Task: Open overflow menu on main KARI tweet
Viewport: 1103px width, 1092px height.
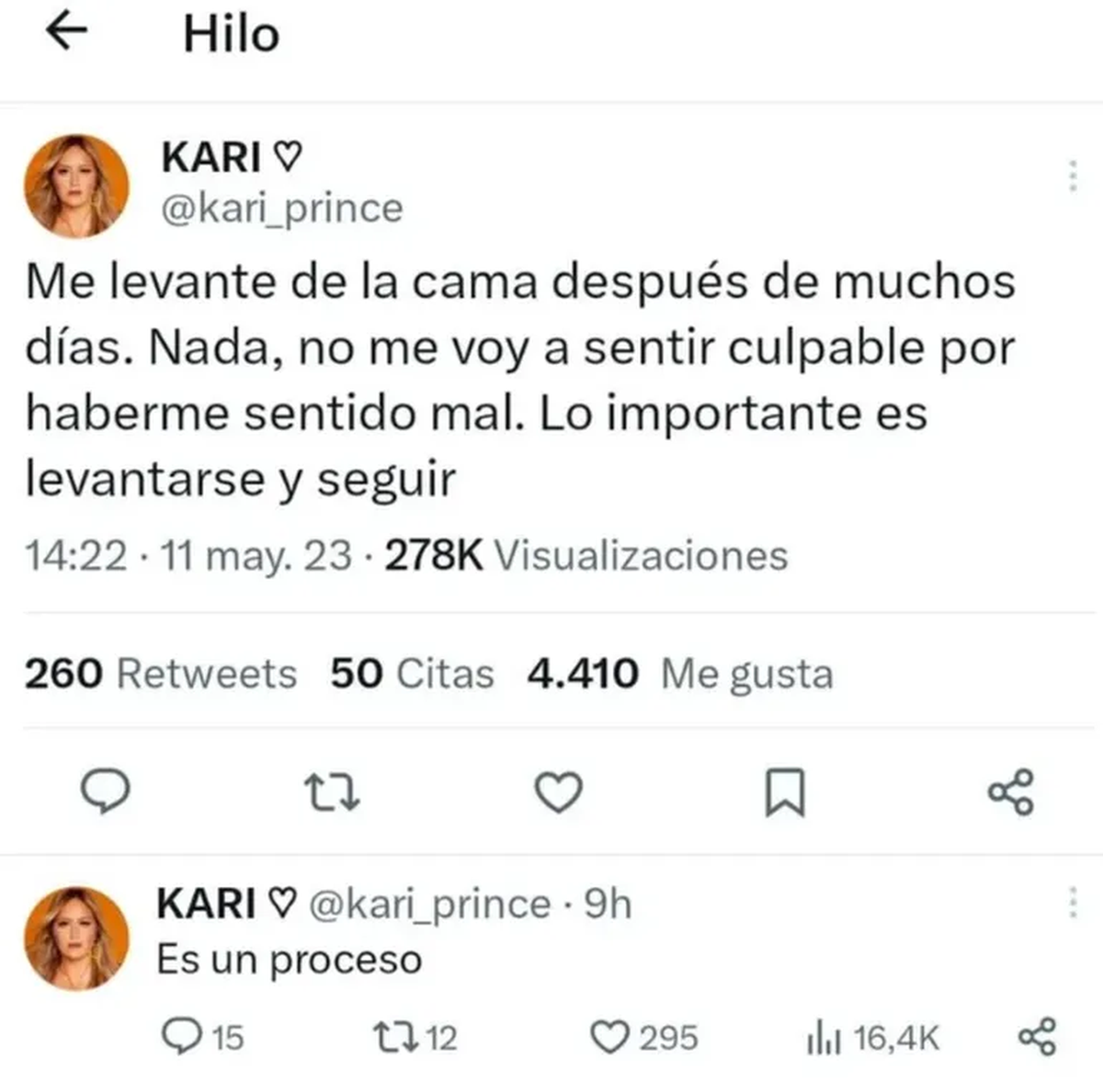Action: (x=1072, y=175)
